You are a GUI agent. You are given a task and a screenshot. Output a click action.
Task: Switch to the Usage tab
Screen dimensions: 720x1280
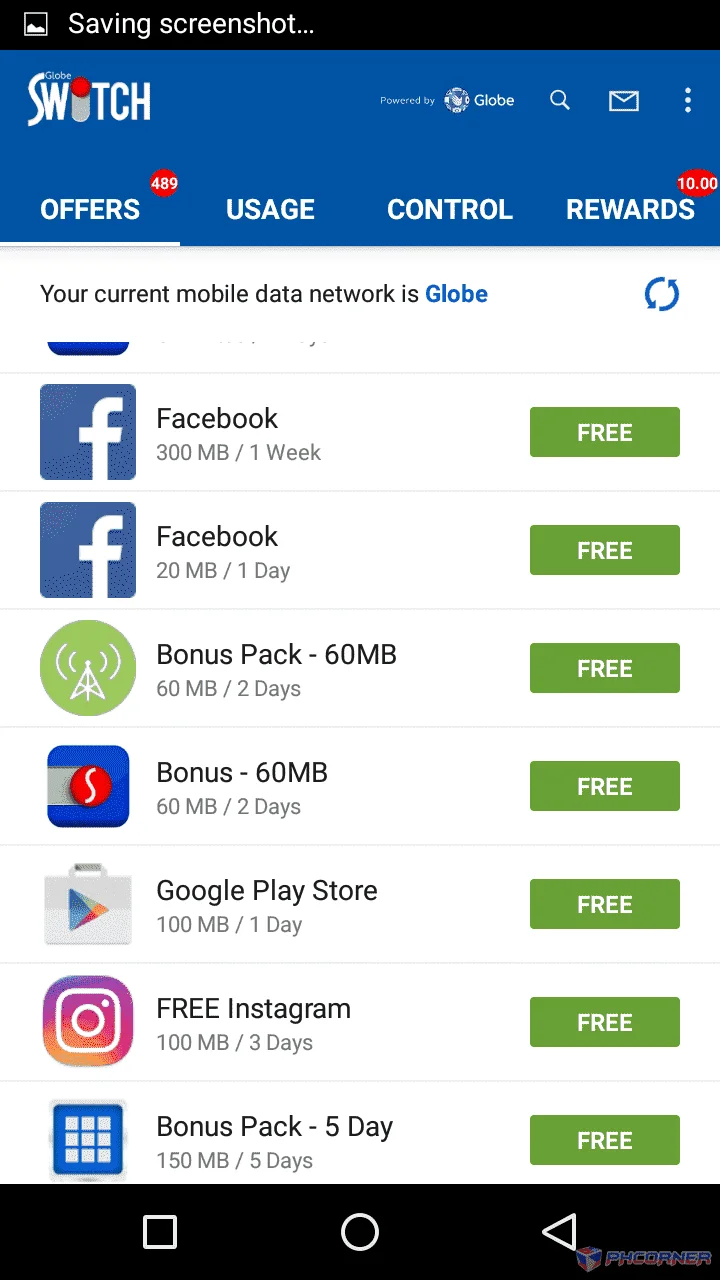click(270, 209)
